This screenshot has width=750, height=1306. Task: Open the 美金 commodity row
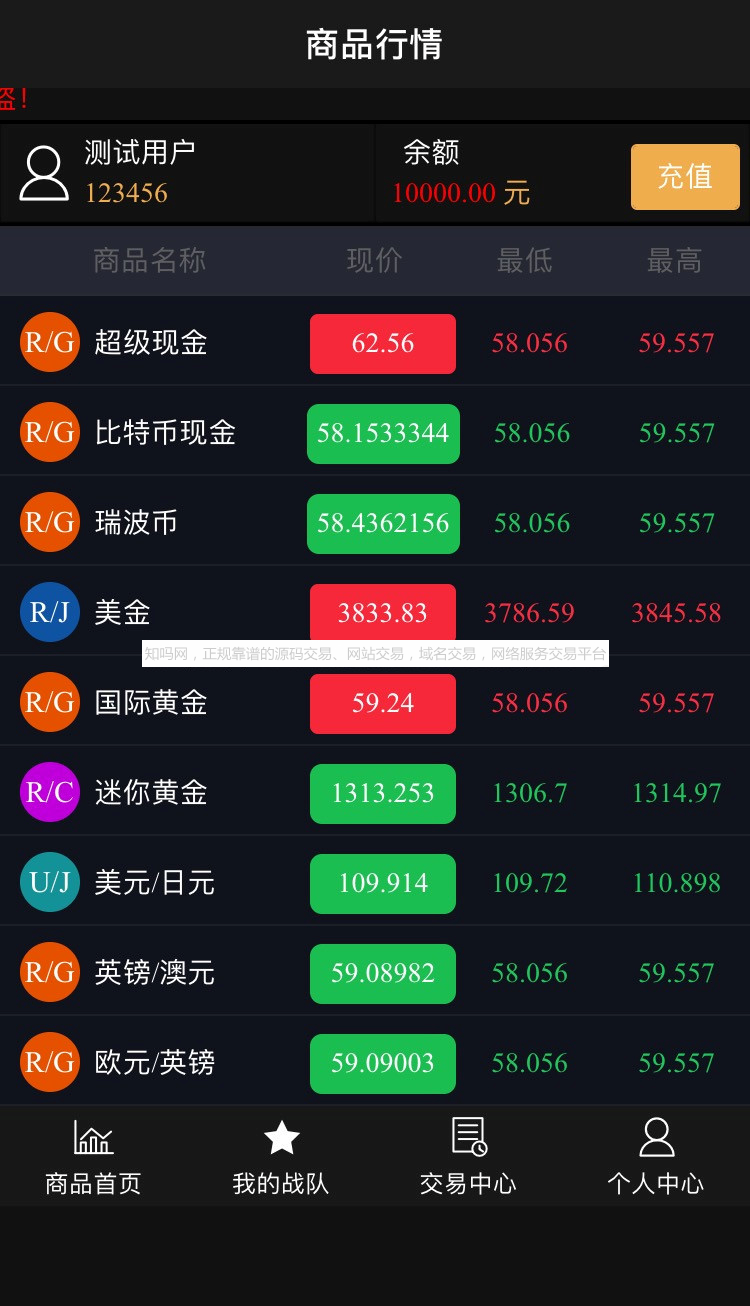click(x=375, y=612)
